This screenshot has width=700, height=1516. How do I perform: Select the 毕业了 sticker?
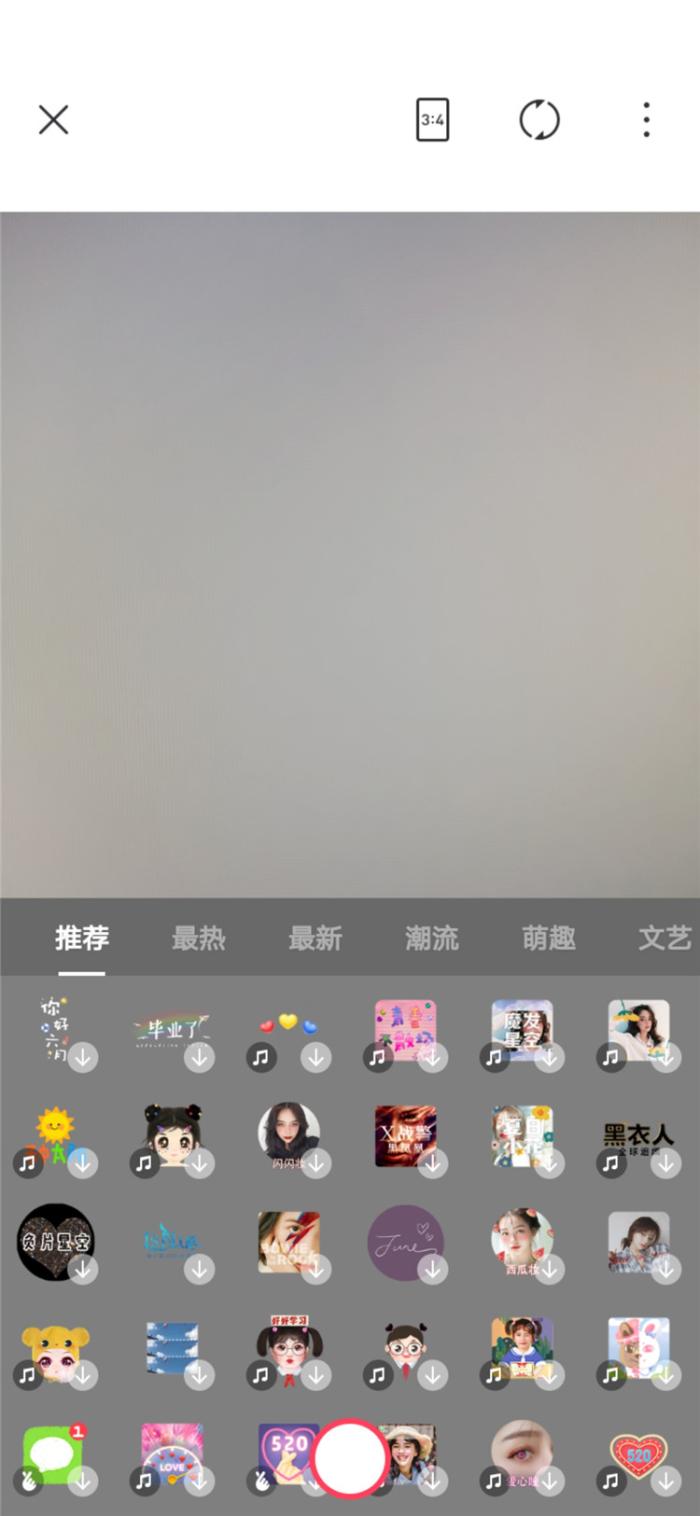coord(171,1029)
